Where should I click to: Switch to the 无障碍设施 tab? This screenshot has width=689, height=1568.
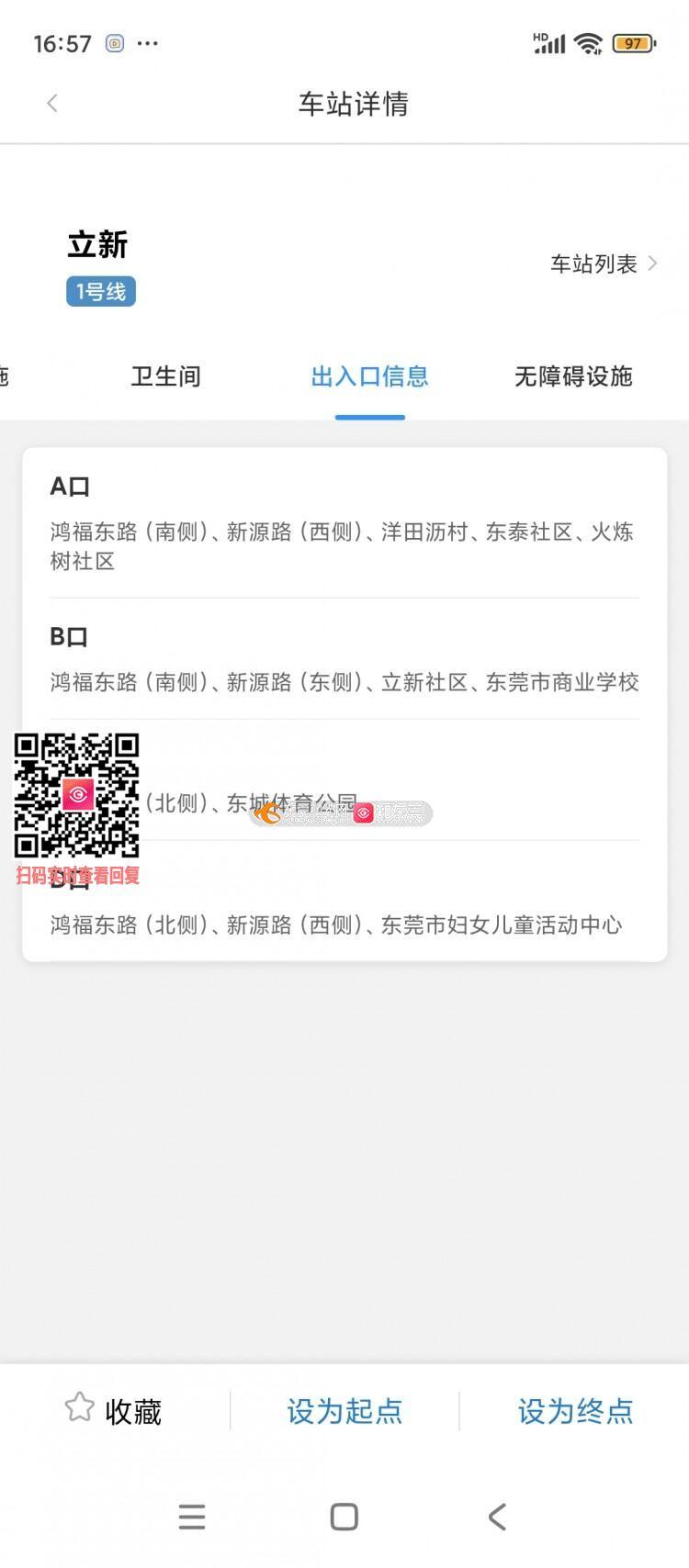pyautogui.click(x=573, y=376)
